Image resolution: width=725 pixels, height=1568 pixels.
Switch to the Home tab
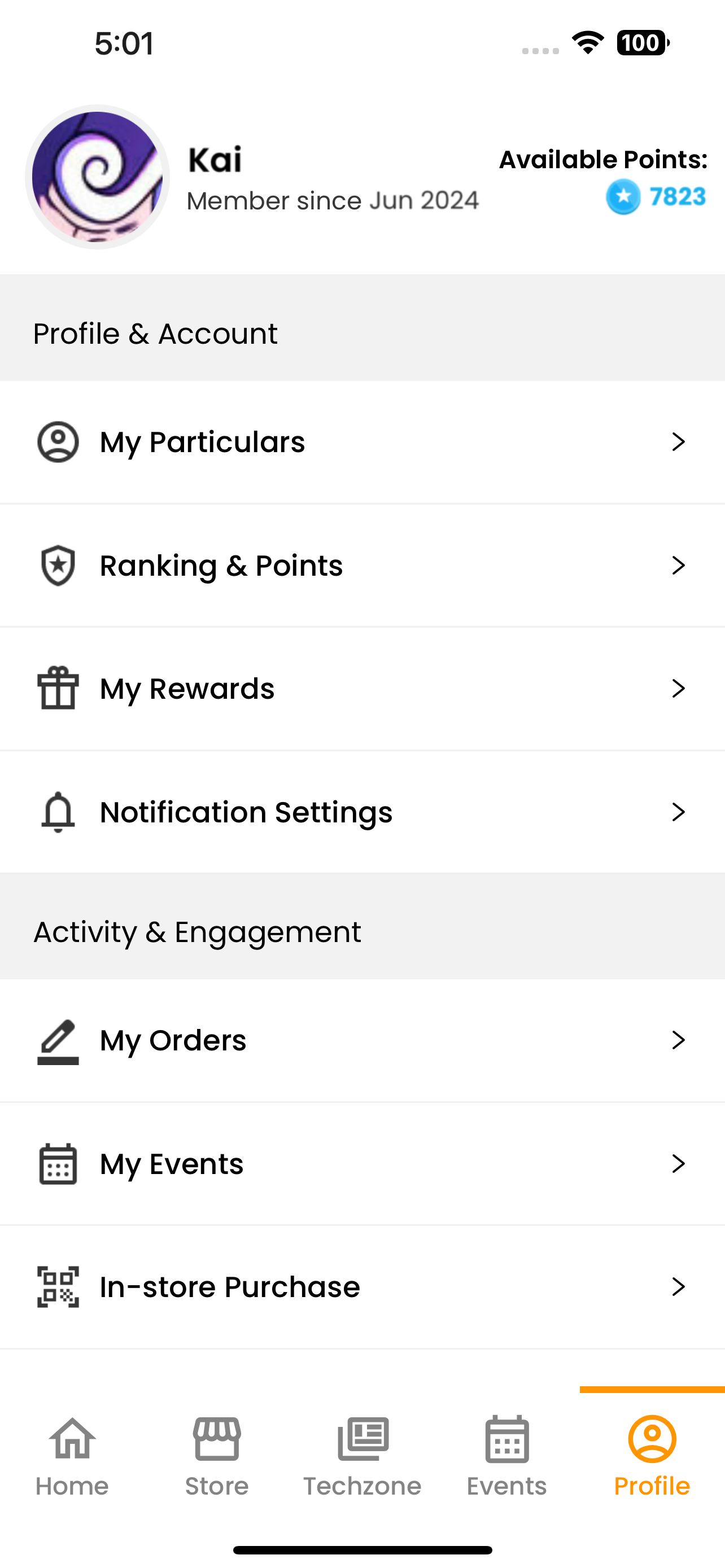tap(72, 1457)
